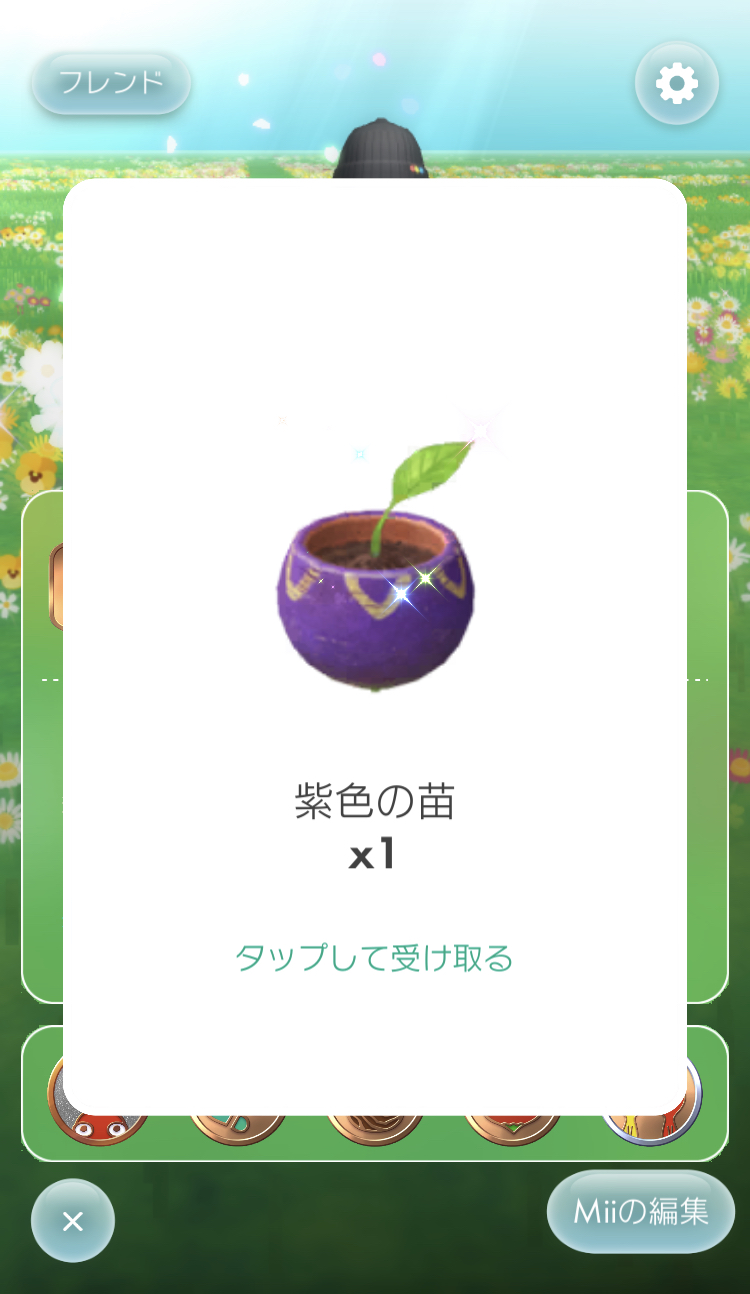Open Miiの編集 to edit the Mii
The height and width of the screenshot is (1294, 750).
coord(641,1211)
